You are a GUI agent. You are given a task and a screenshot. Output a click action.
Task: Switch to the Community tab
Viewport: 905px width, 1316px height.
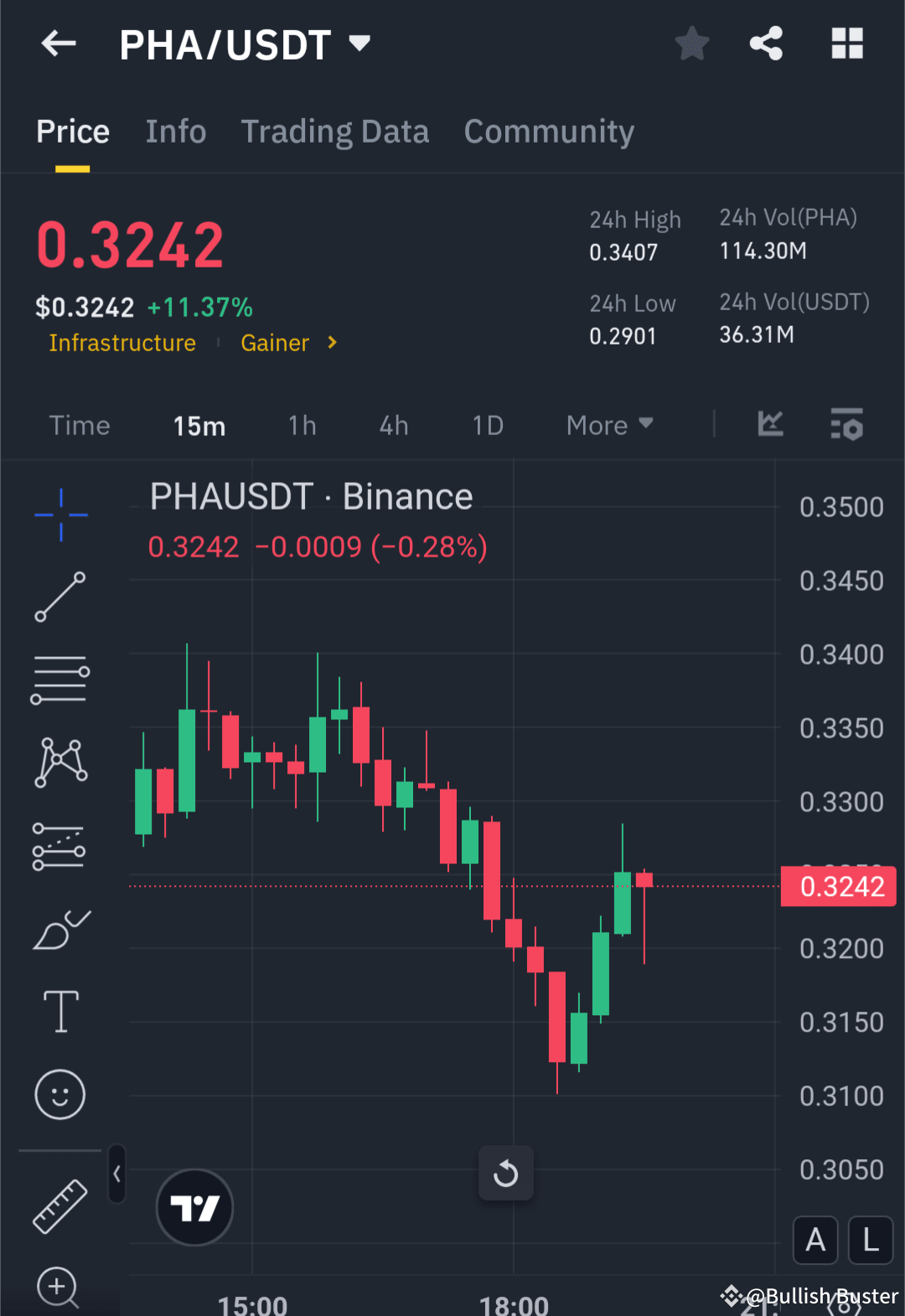[x=548, y=132]
